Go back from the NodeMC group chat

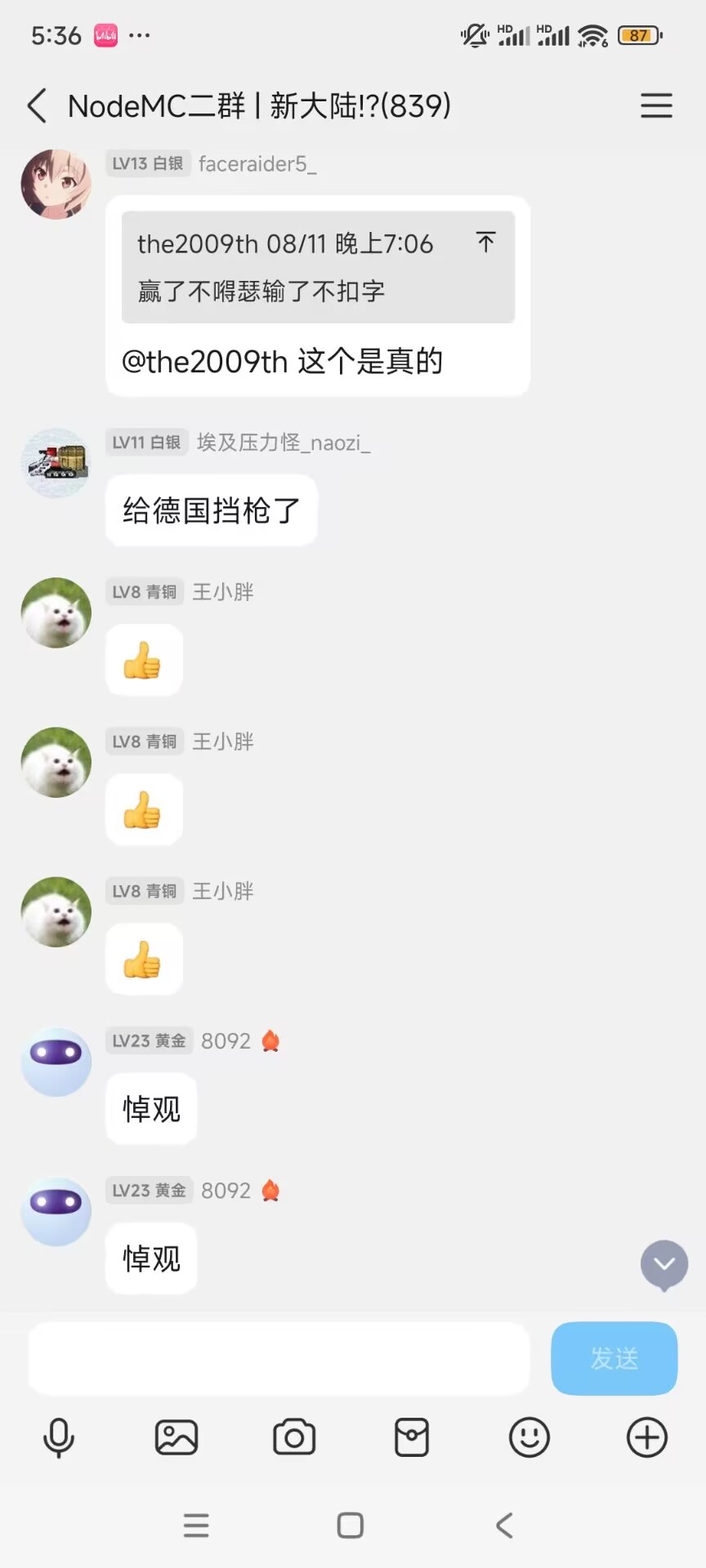point(37,106)
